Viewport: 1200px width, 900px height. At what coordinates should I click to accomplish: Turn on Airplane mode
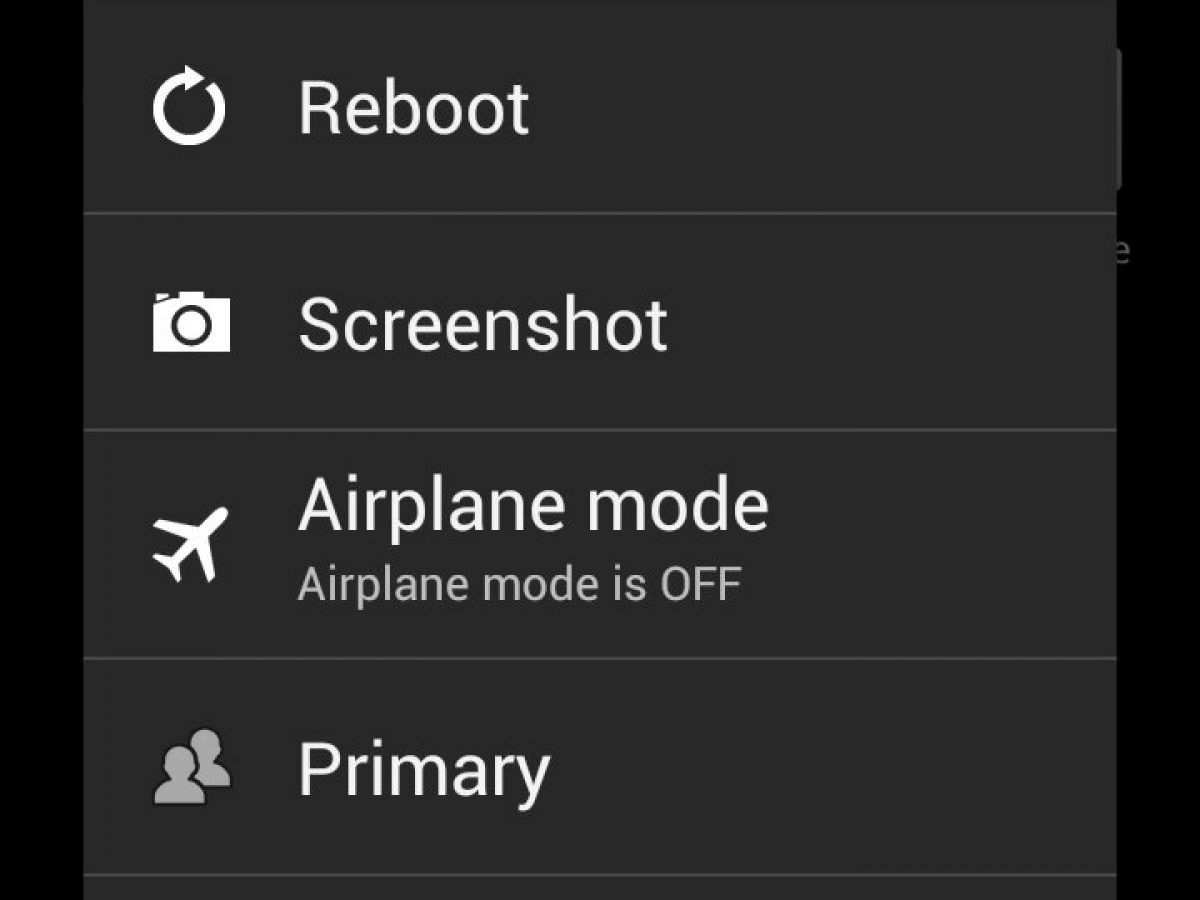[532, 541]
